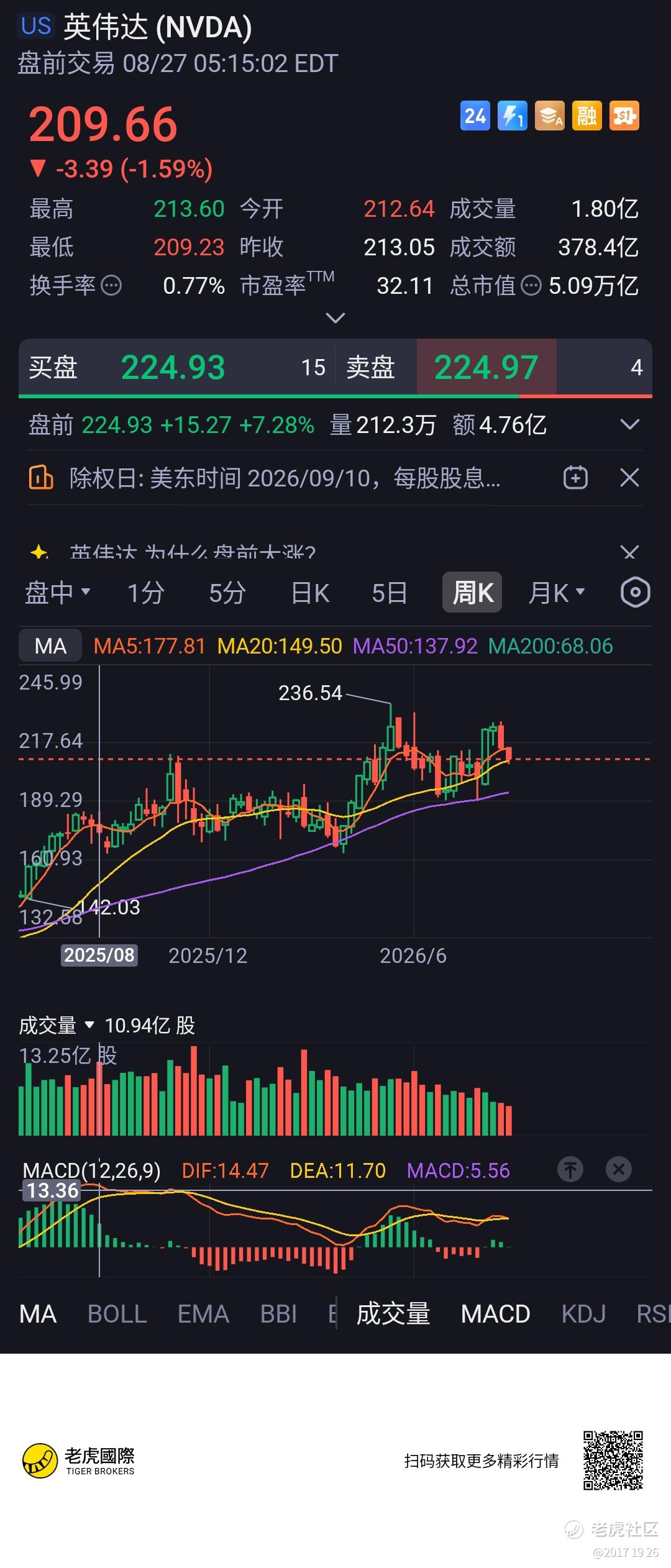Select the 日K chart tab
Image resolution: width=671 pixels, height=1568 pixels.
310,593
